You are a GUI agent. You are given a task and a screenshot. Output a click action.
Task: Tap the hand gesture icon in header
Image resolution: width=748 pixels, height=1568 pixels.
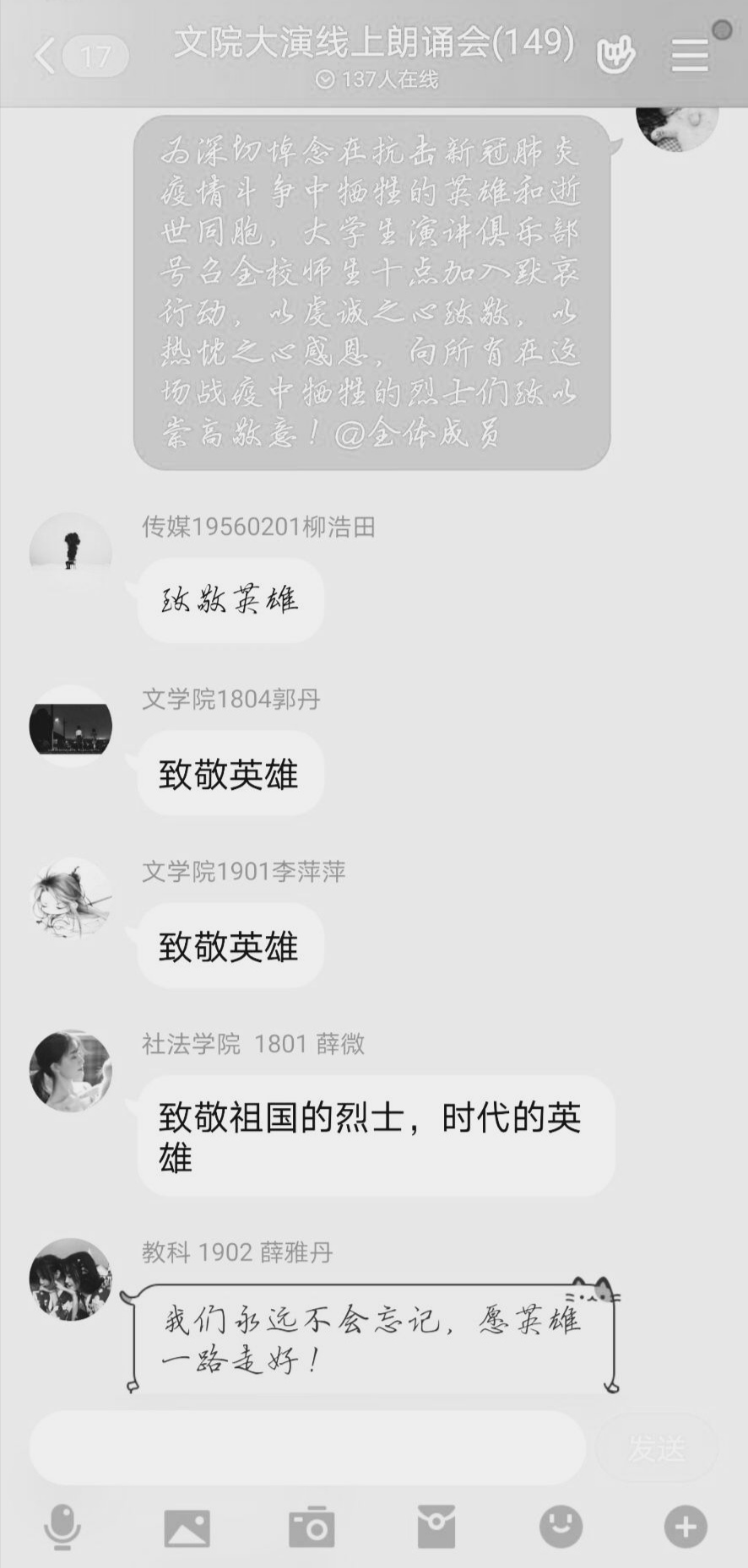tap(615, 56)
